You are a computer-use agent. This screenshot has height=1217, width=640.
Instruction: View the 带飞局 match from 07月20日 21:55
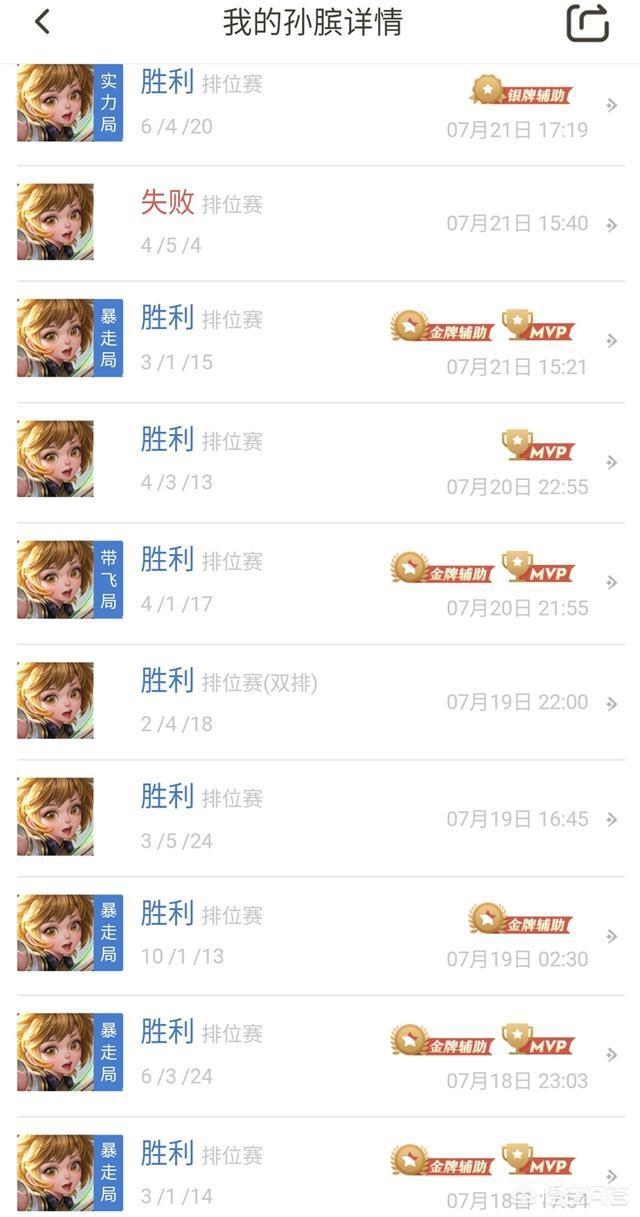tap(320, 584)
